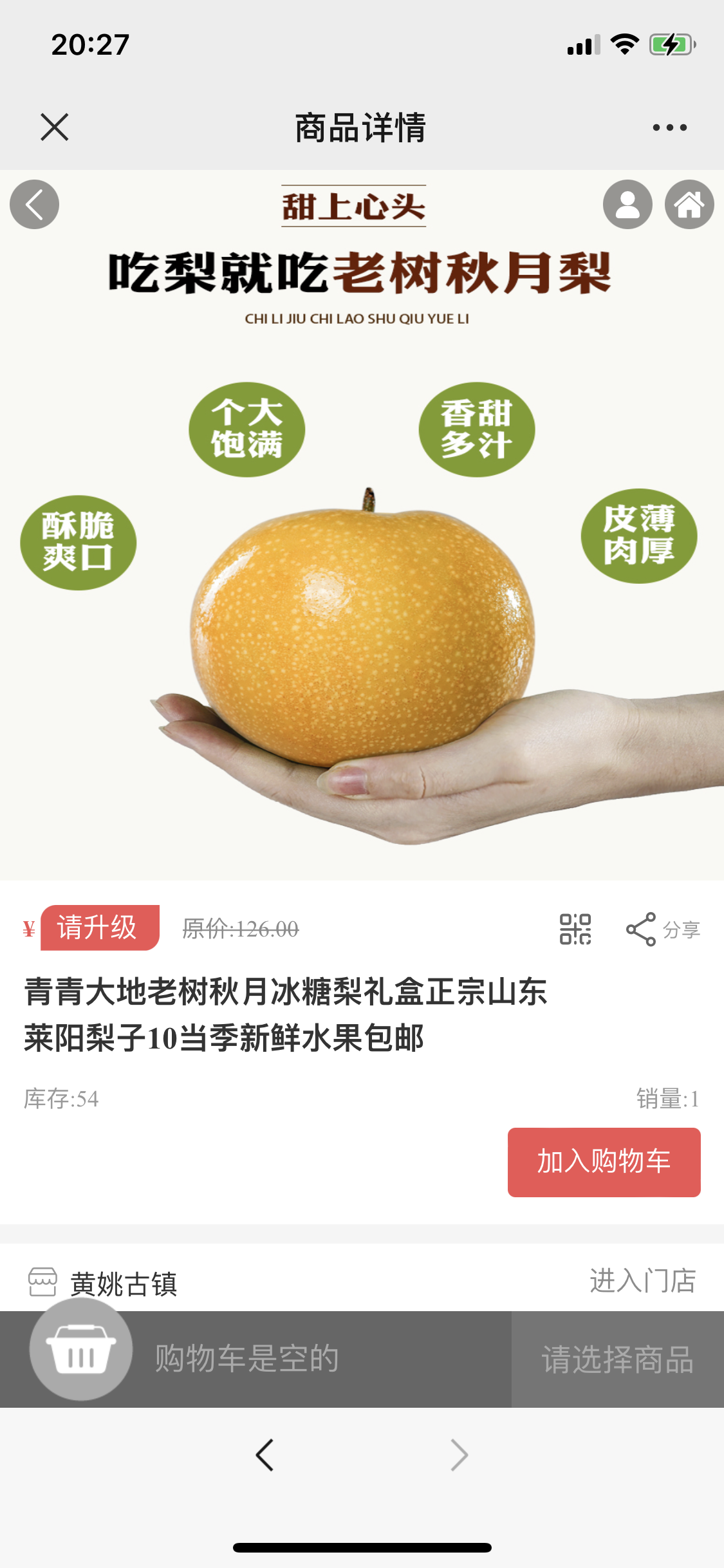Enter the 黄姚古镇 store via 进入门店
The width and height of the screenshot is (724, 1568).
pyautogui.click(x=642, y=1280)
